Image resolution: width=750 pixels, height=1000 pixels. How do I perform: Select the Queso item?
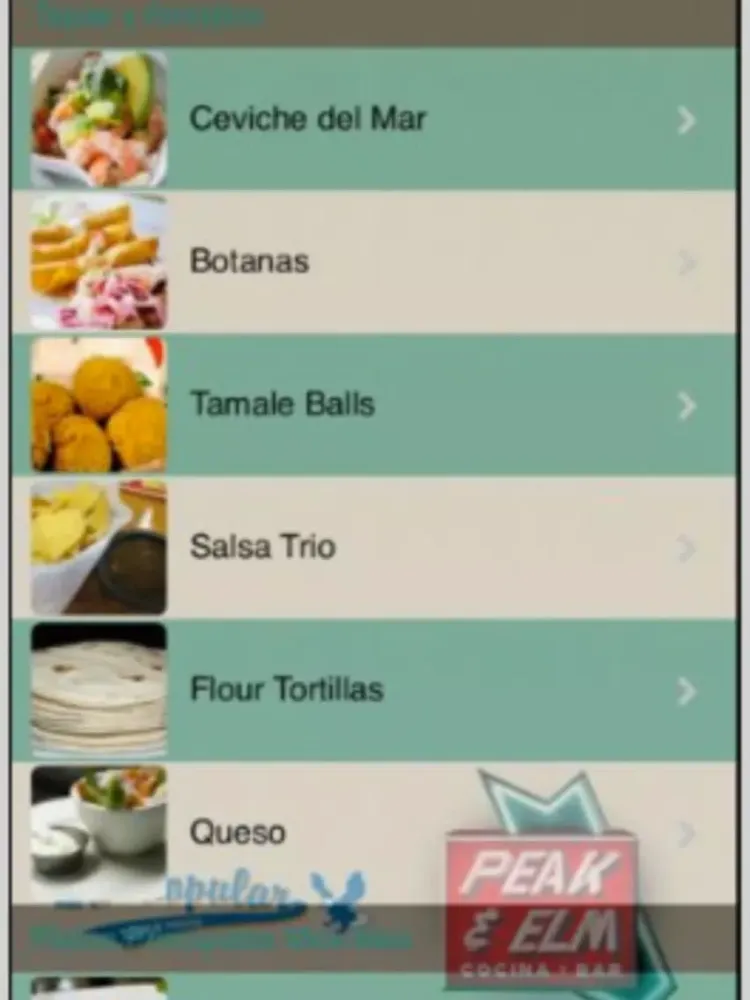pyautogui.click(x=300, y=832)
